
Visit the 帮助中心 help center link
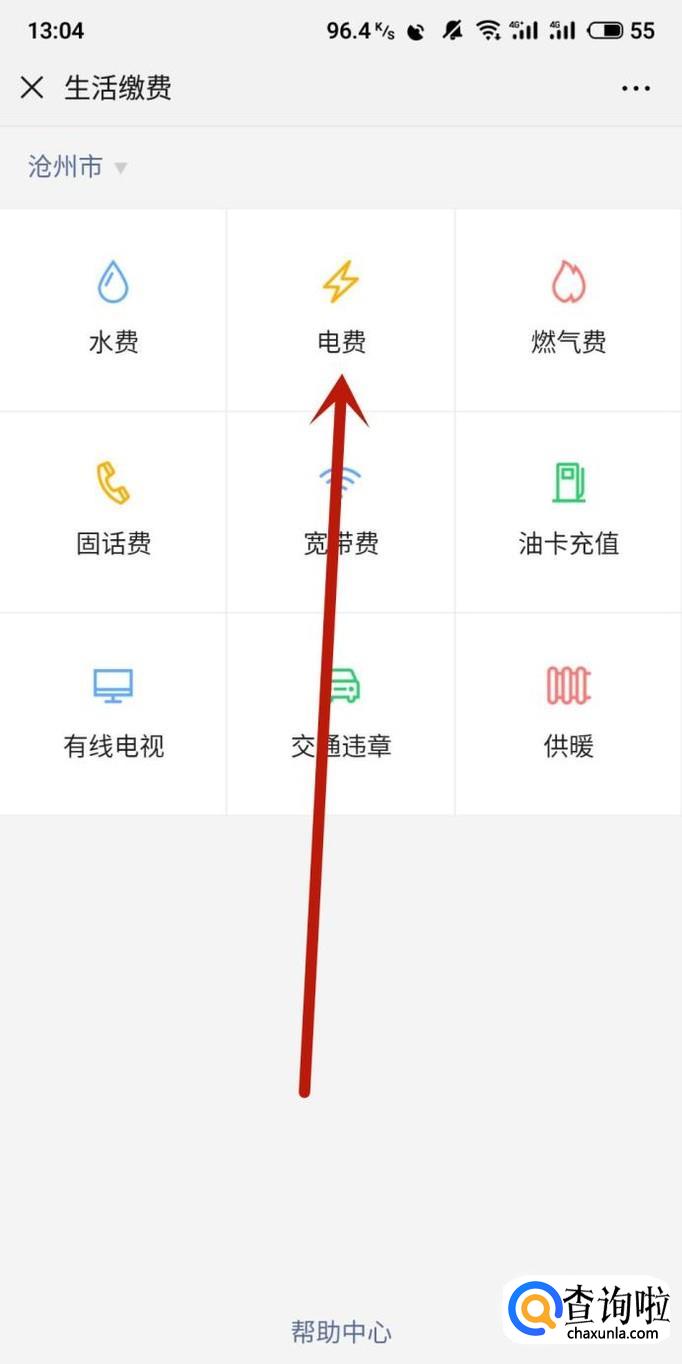coord(341,1331)
